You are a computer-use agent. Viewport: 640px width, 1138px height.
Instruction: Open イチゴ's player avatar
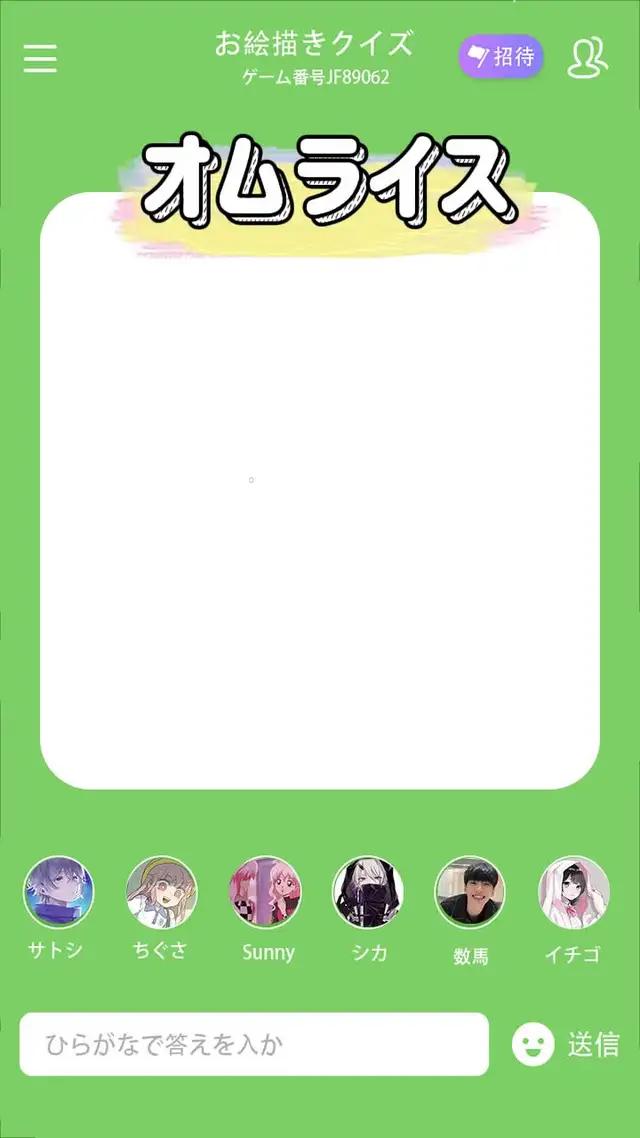pyautogui.click(x=574, y=892)
